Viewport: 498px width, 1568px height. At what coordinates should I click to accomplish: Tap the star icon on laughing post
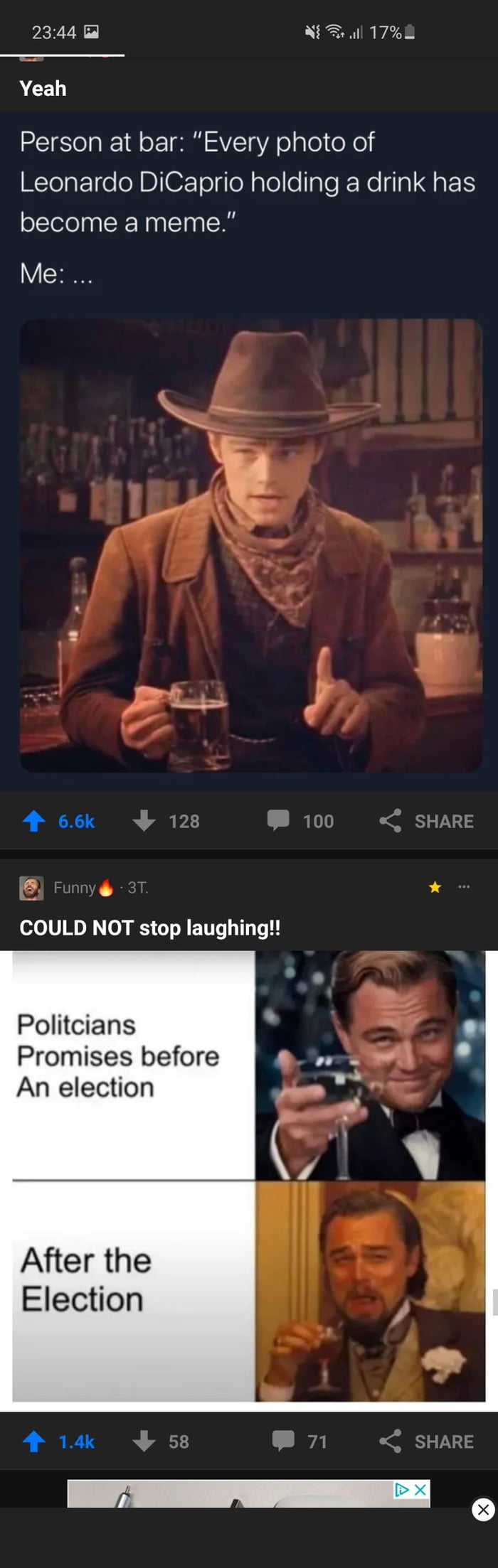pos(435,887)
